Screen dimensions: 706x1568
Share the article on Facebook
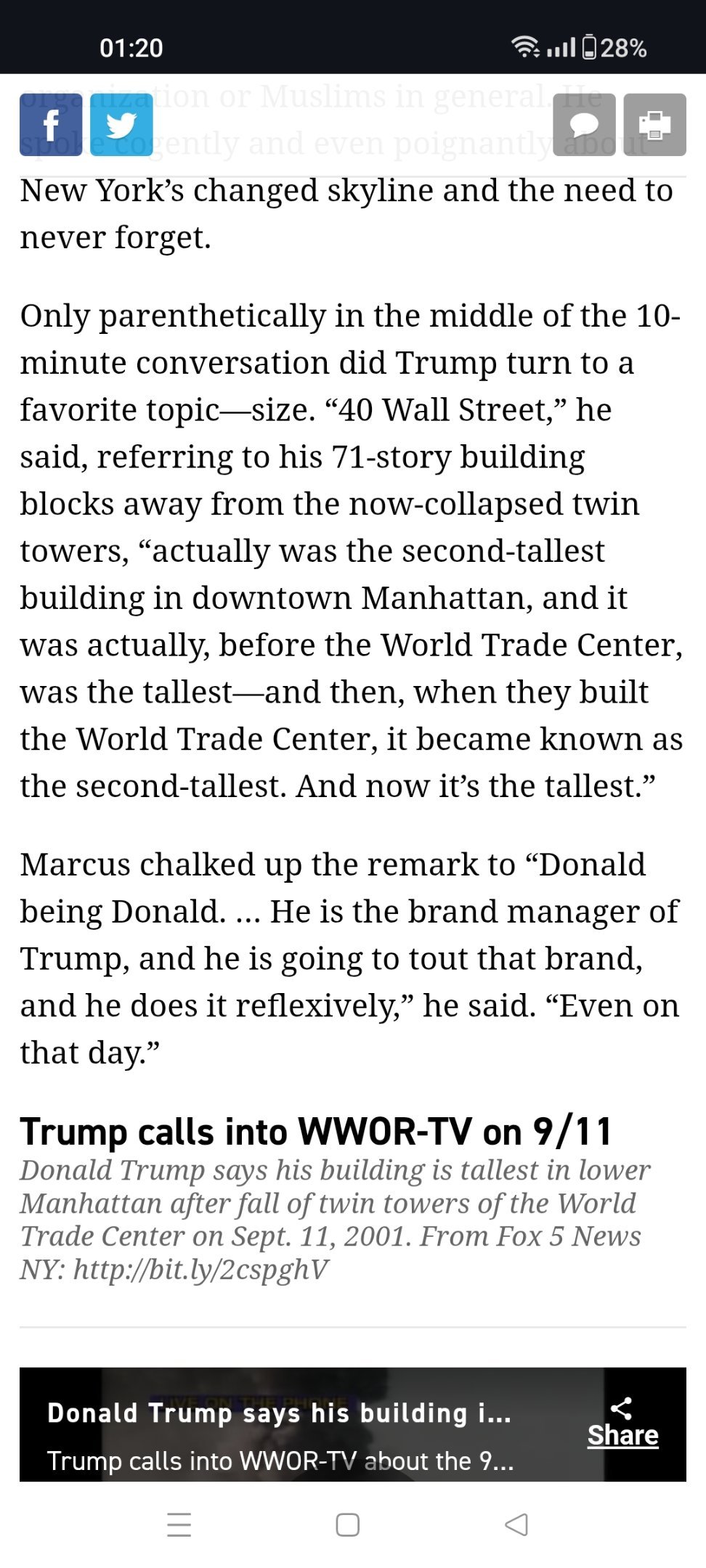[x=51, y=125]
